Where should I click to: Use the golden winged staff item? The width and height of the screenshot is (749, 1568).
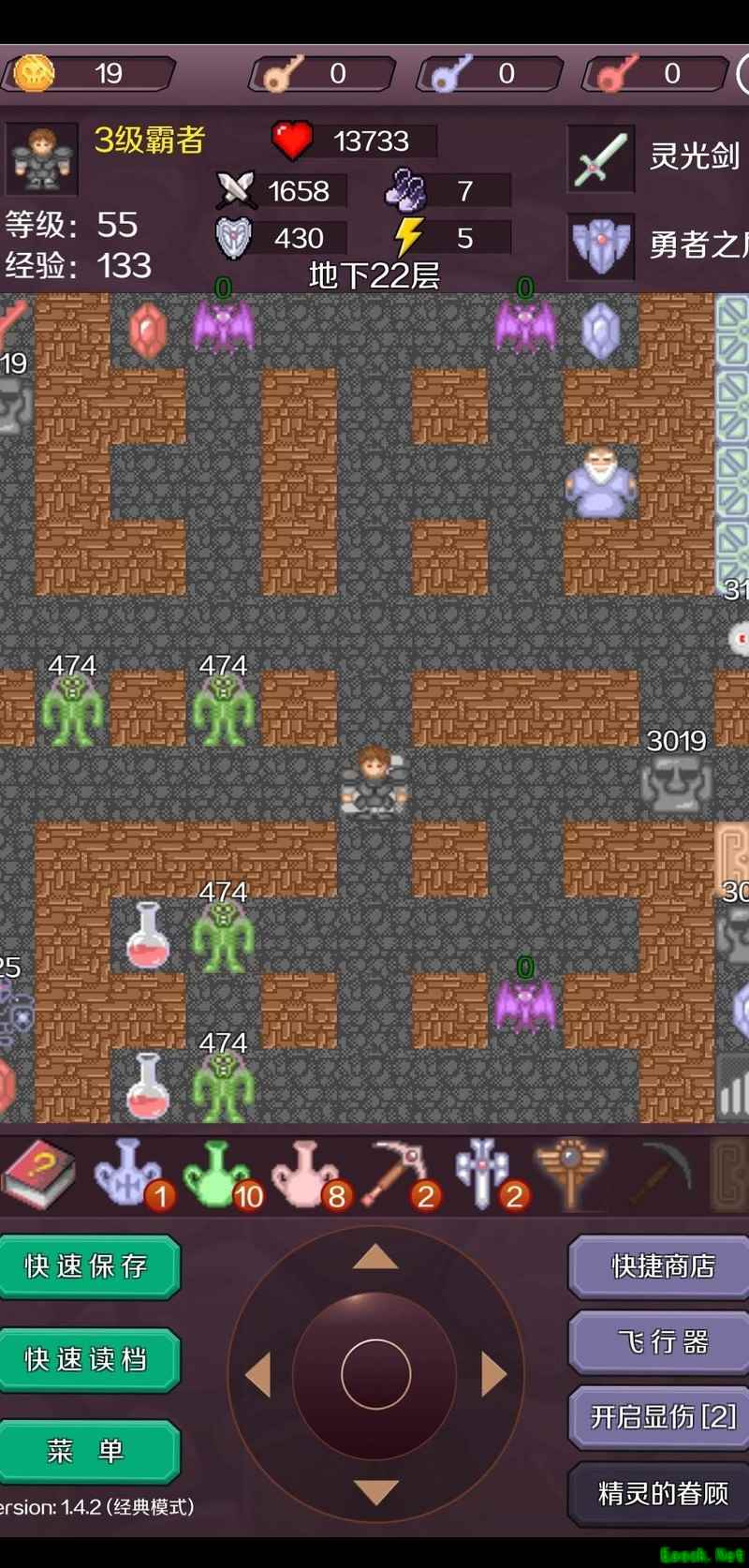[570, 1173]
